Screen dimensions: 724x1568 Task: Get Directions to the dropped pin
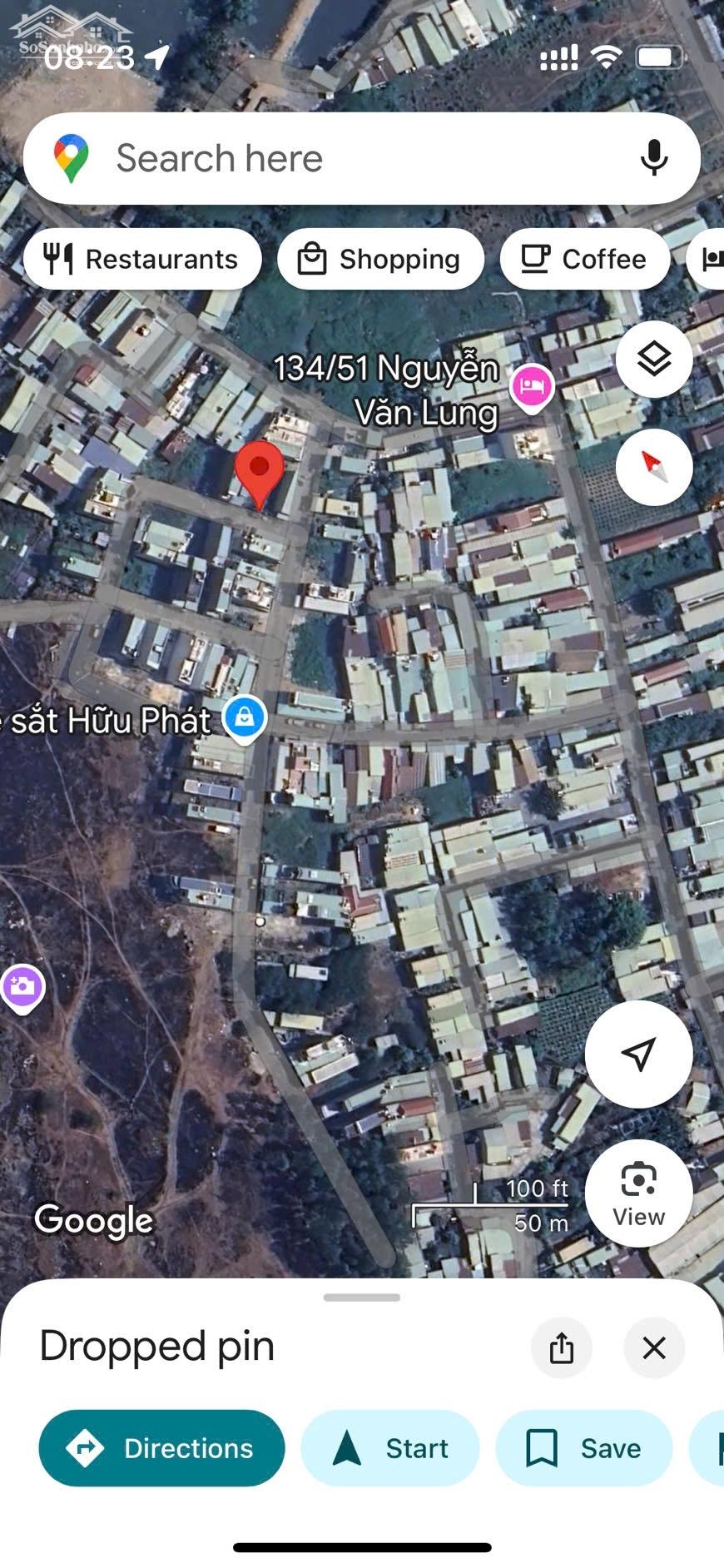pyautogui.click(x=161, y=1448)
